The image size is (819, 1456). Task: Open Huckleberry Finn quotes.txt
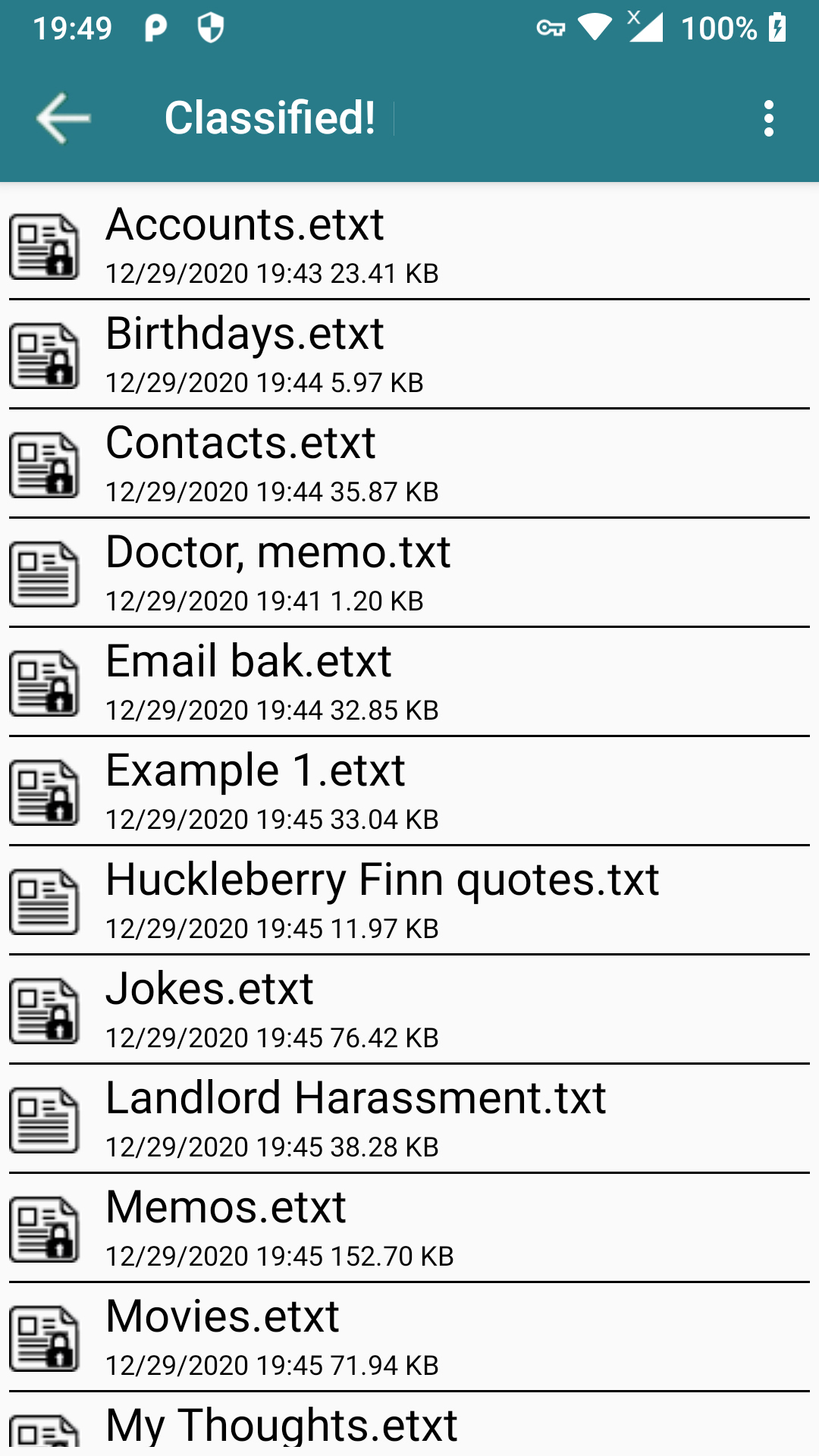pos(409,901)
